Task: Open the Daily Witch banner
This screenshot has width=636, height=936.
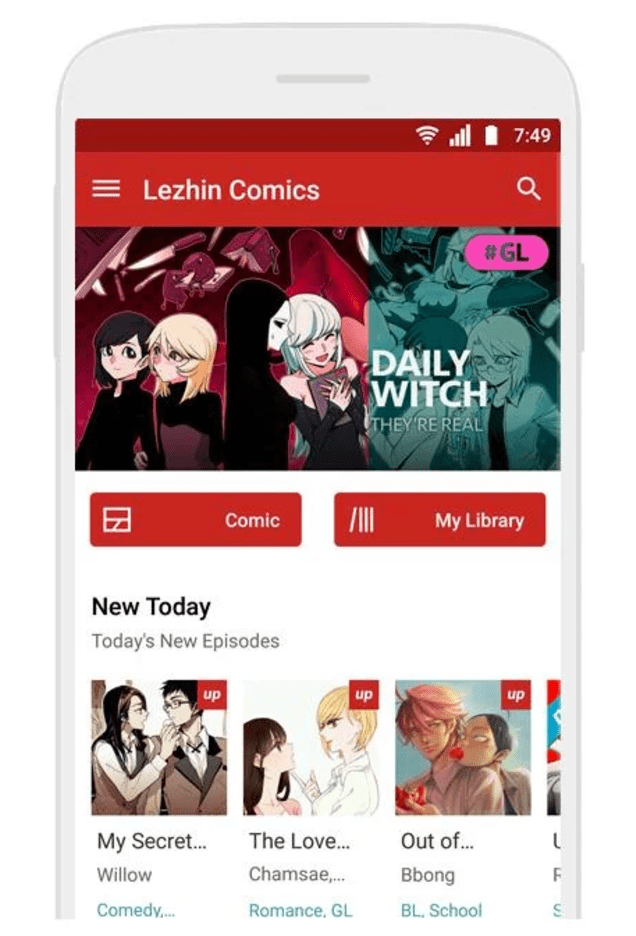Action: click(318, 348)
